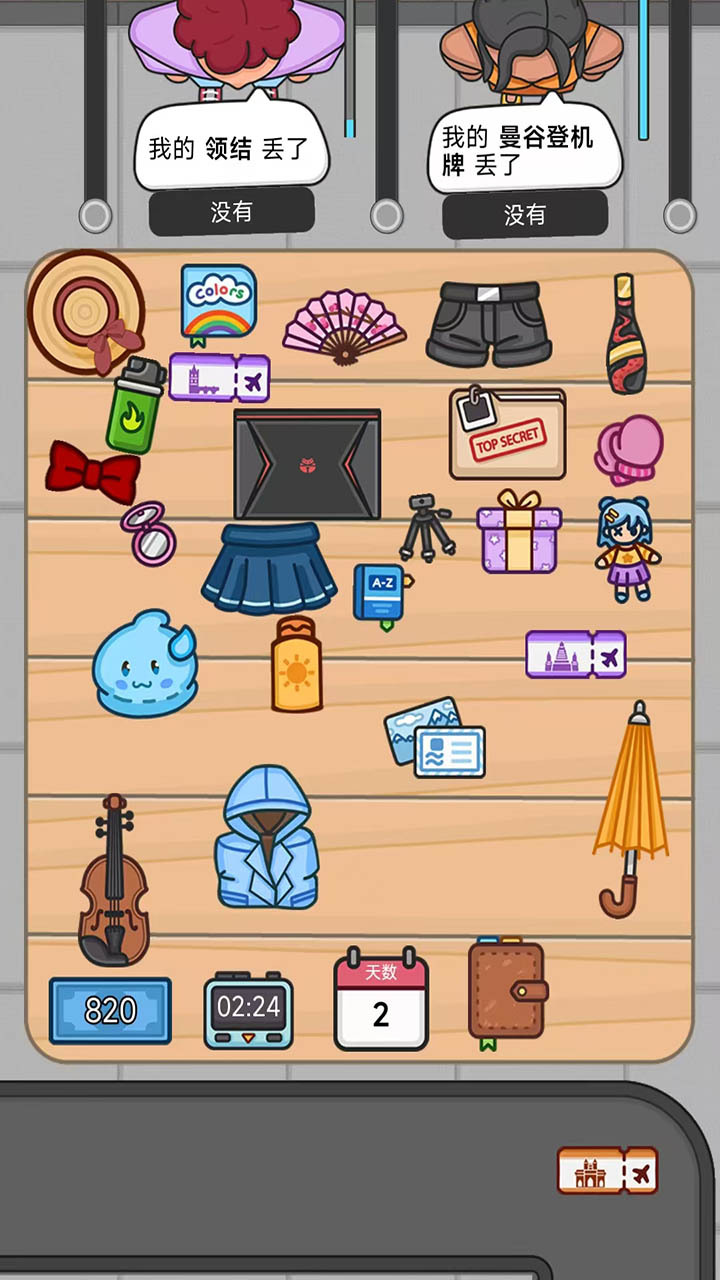Pick the blue water slime toy

pyautogui.click(x=145, y=665)
